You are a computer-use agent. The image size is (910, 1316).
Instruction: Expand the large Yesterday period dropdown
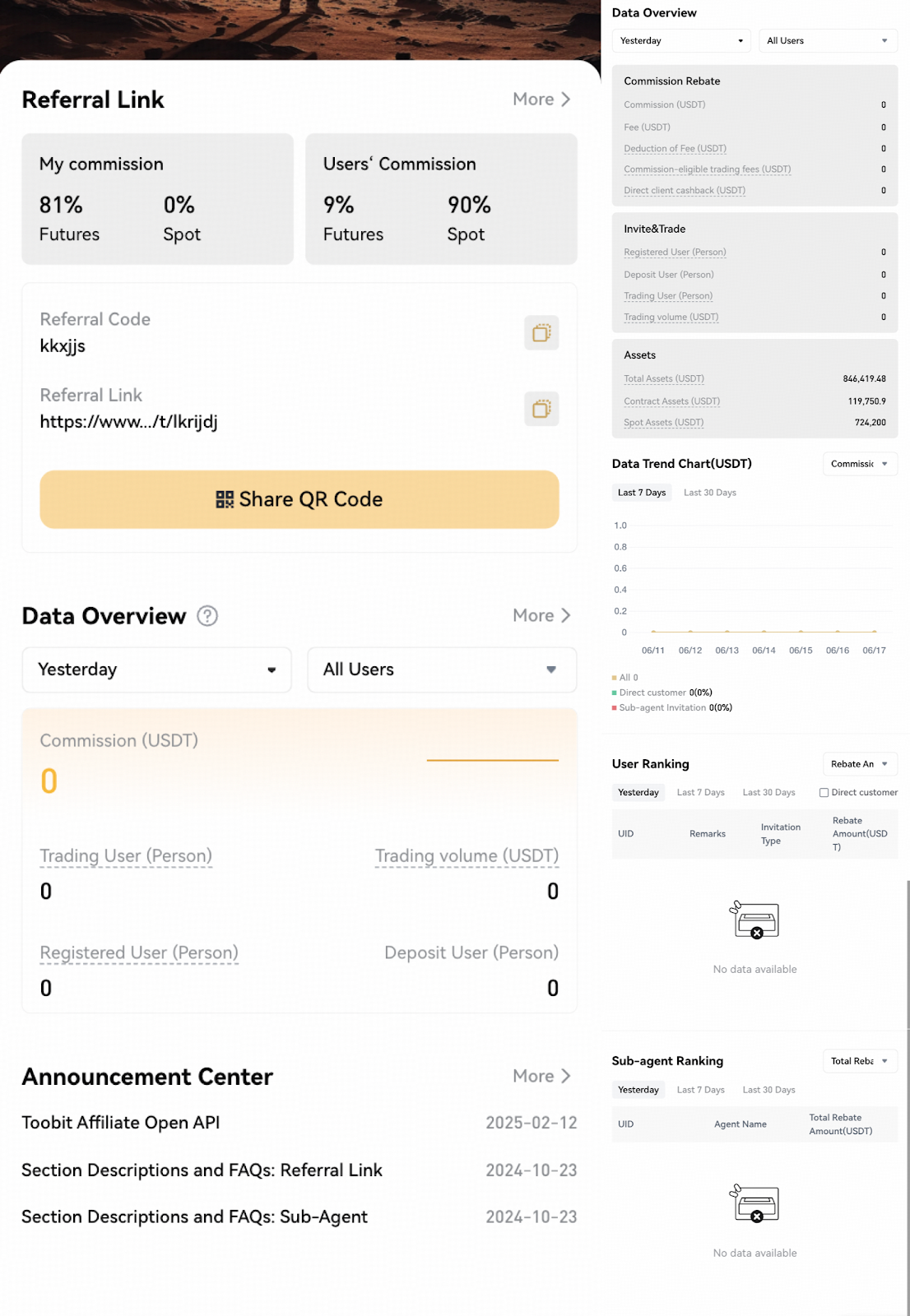pos(156,670)
